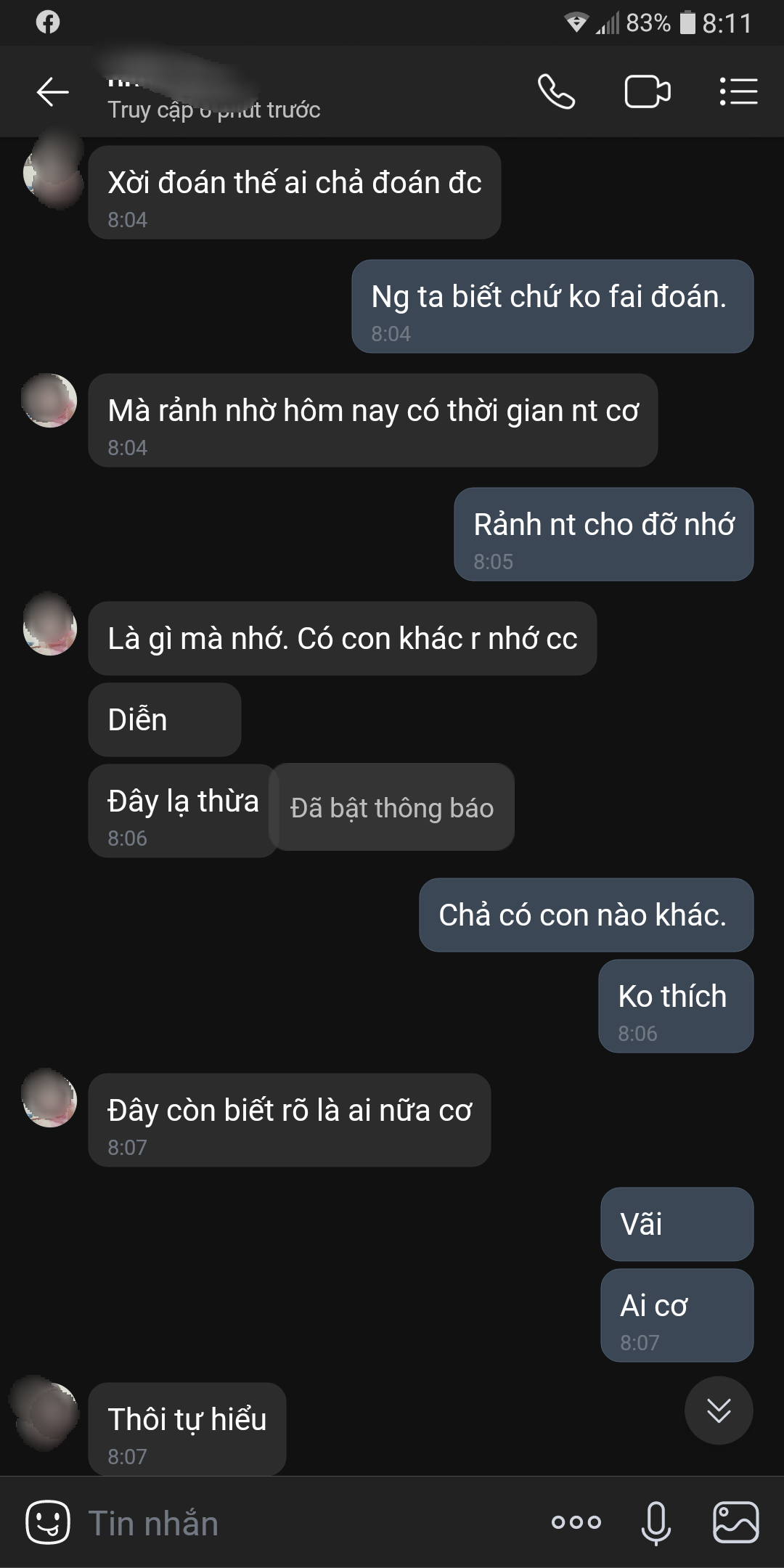This screenshot has width=784, height=1568.
Task: Record a voice message
Action: click(x=656, y=1522)
